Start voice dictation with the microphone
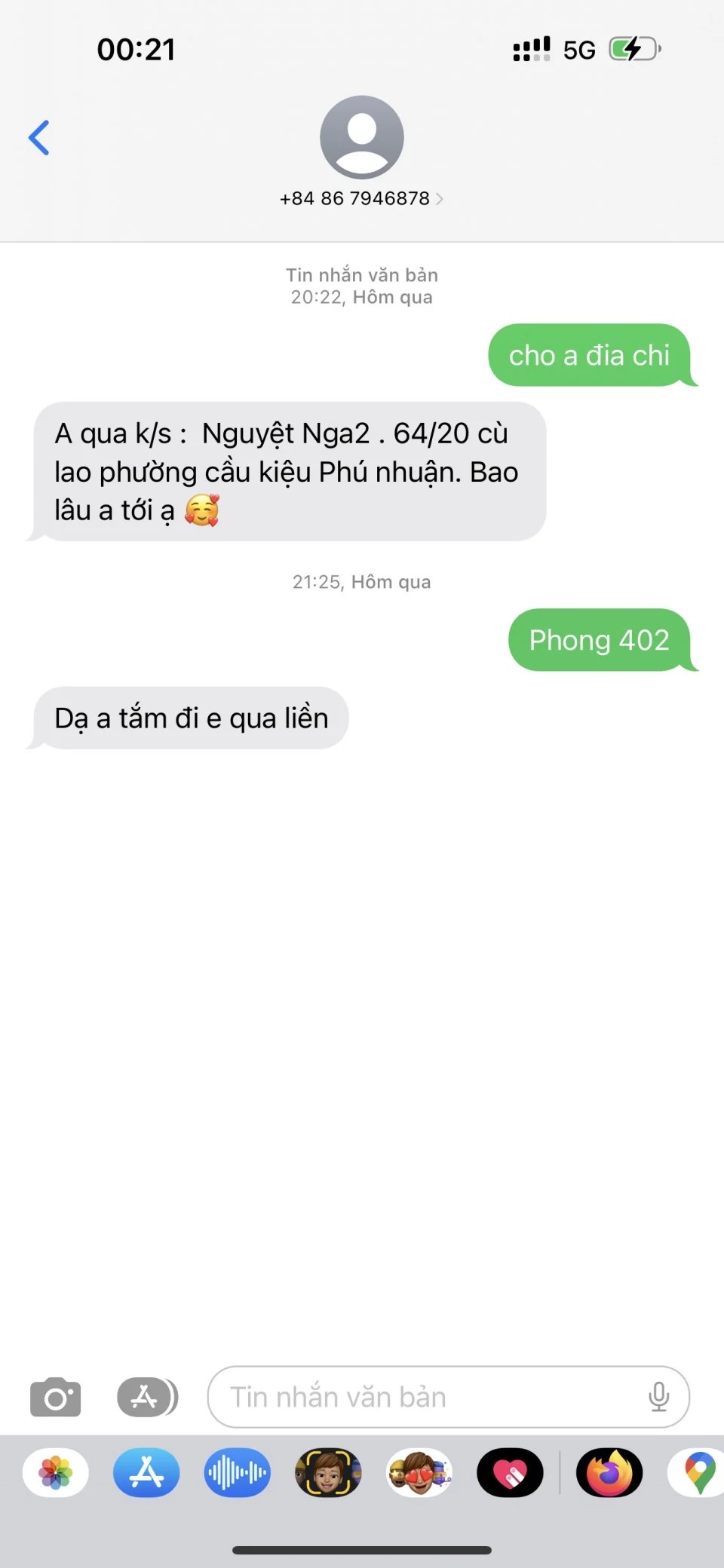 658,1397
